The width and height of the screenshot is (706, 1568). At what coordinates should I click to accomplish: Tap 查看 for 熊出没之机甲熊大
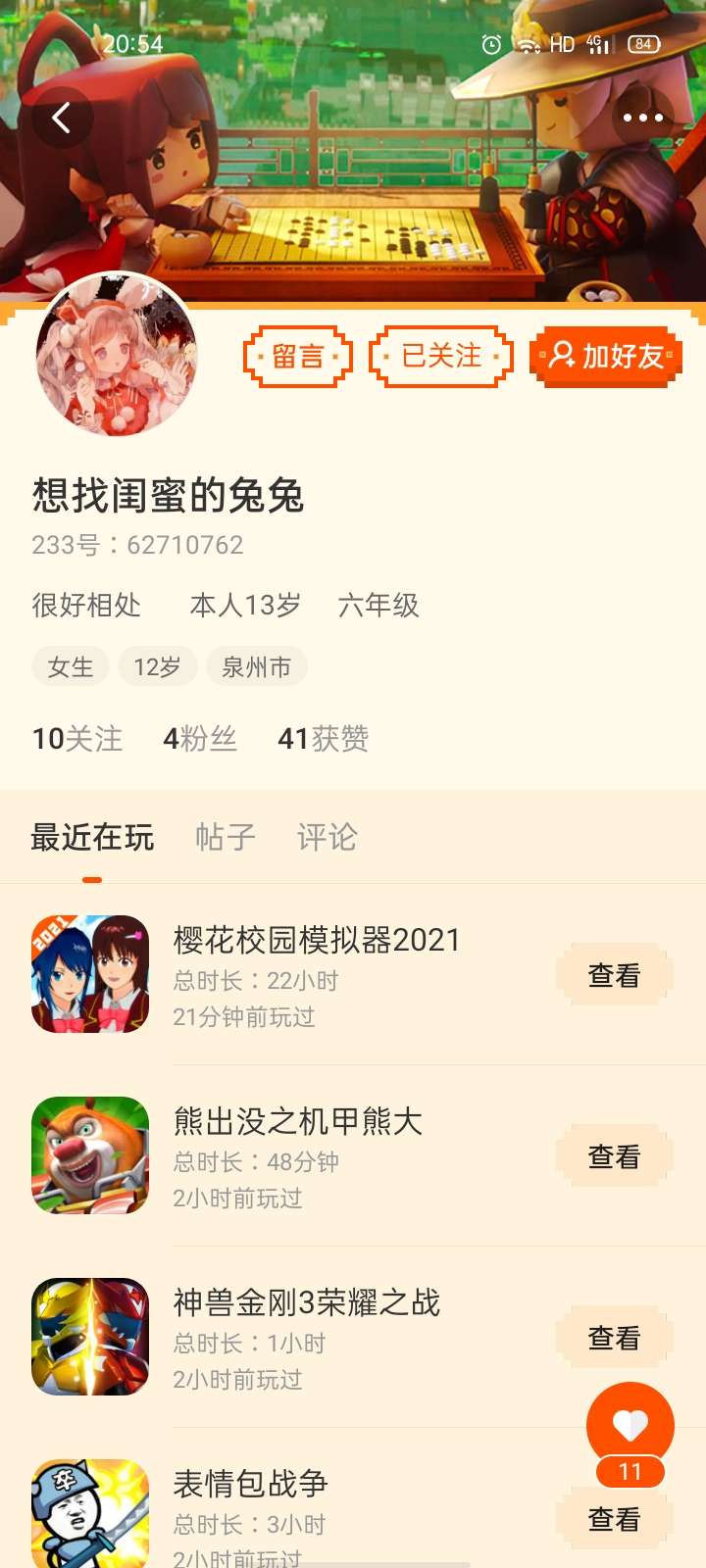coord(614,1156)
